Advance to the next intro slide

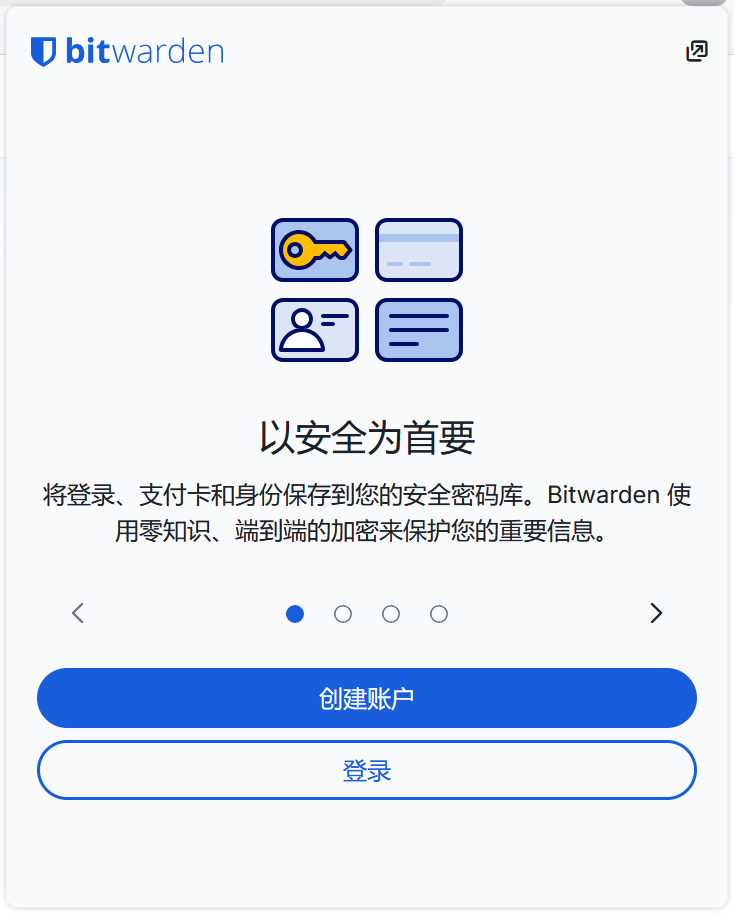656,613
